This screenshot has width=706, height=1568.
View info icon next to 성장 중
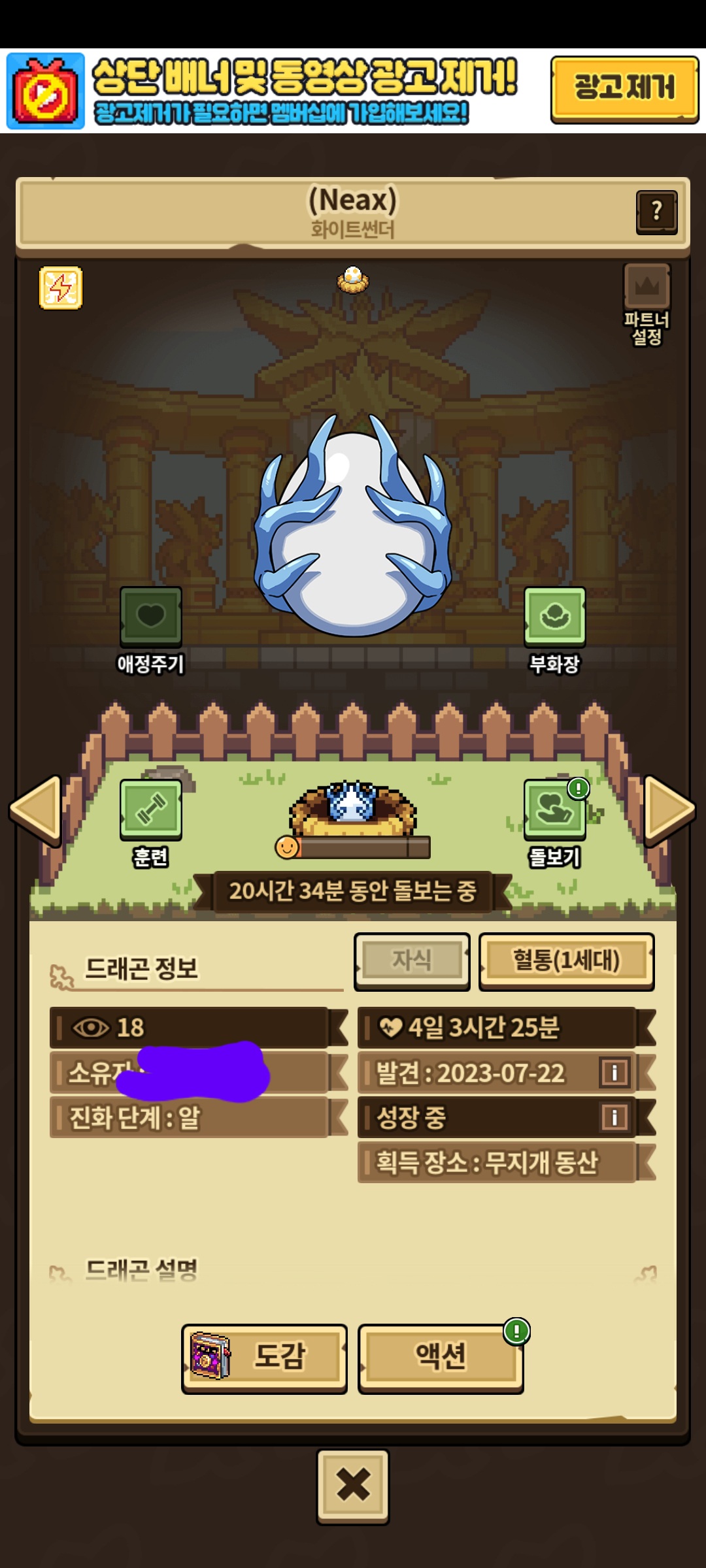coord(614,1117)
